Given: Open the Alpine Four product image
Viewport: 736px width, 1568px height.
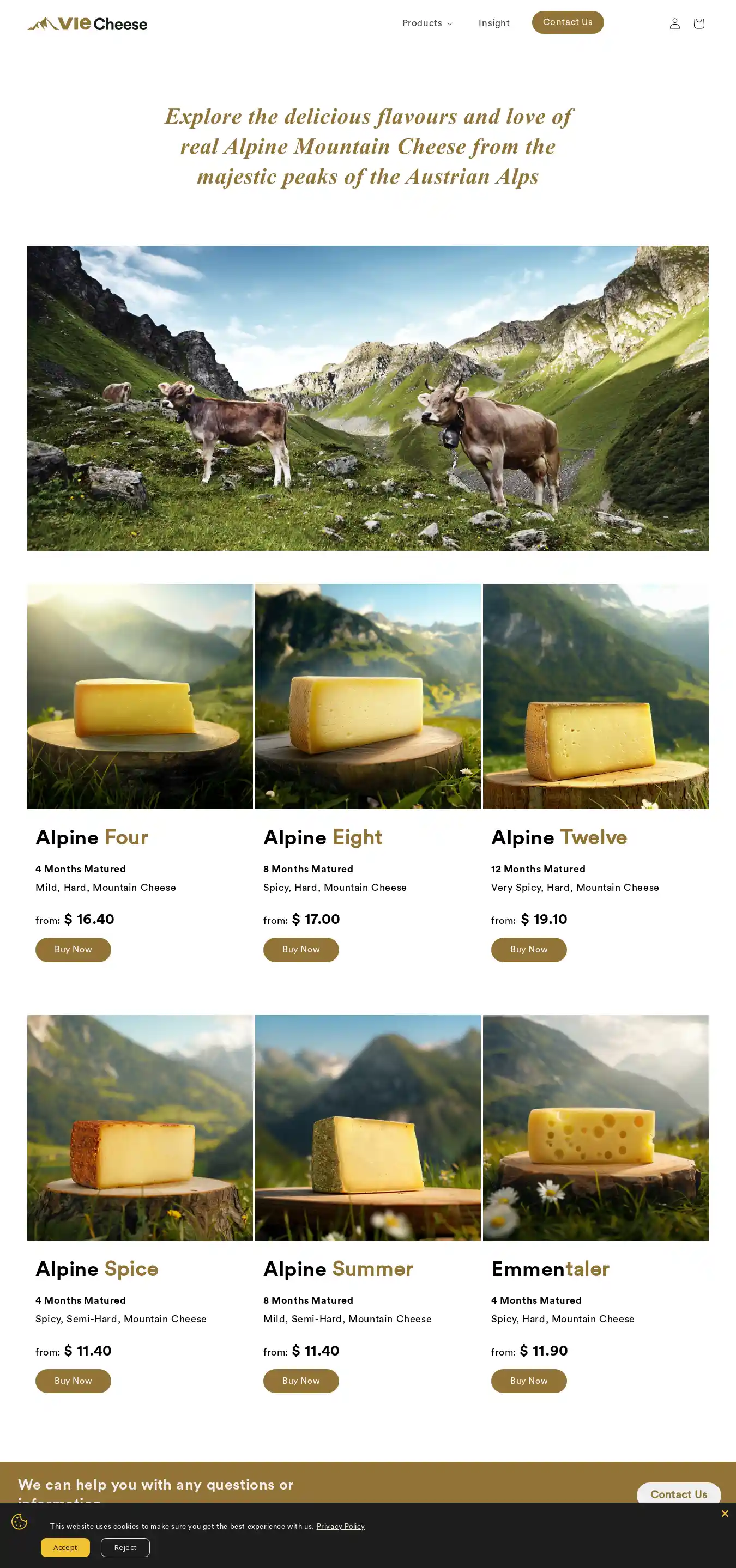Looking at the screenshot, I should pyautogui.click(x=140, y=696).
